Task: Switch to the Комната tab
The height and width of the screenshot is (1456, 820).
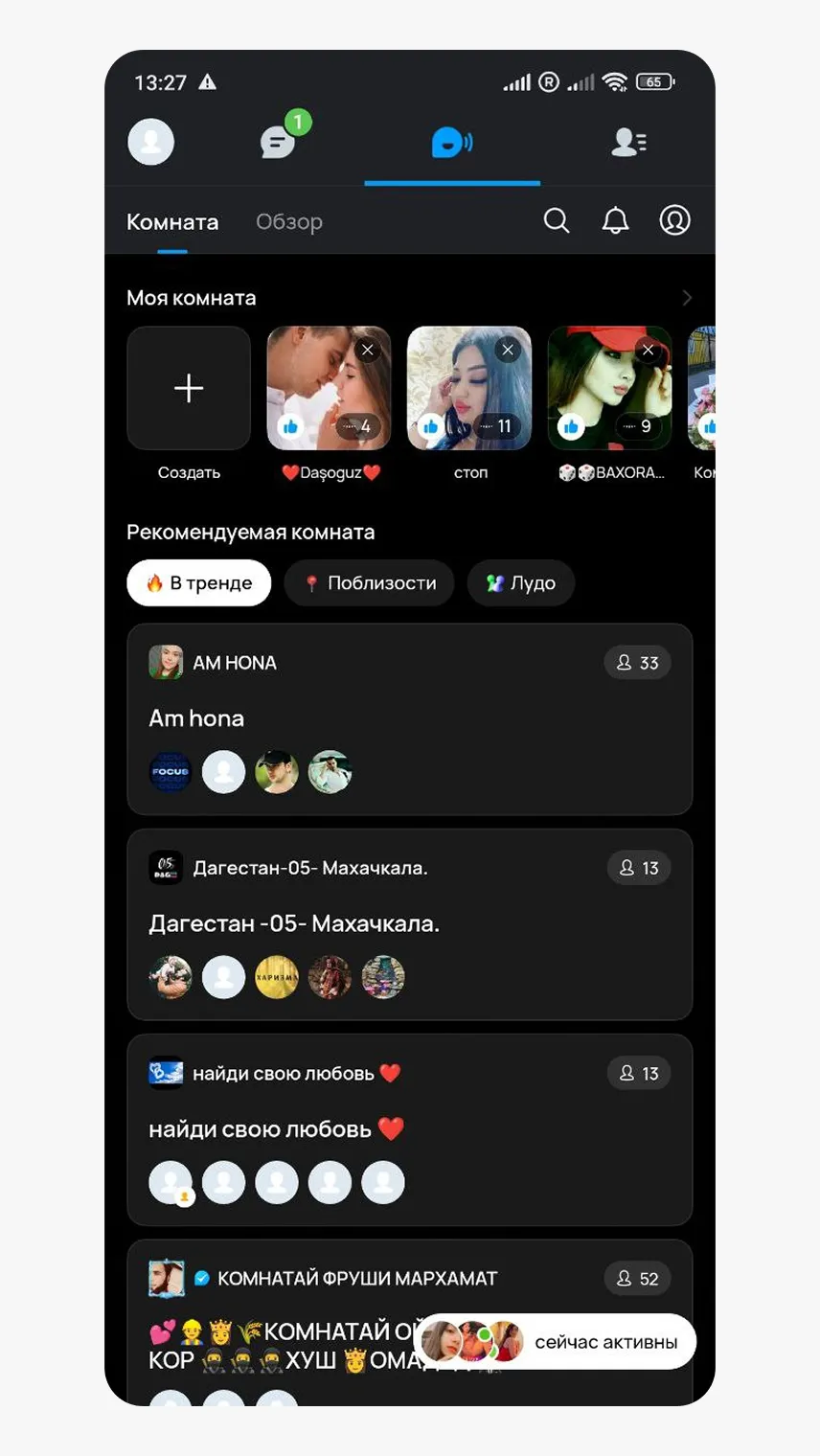Action: click(x=171, y=221)
